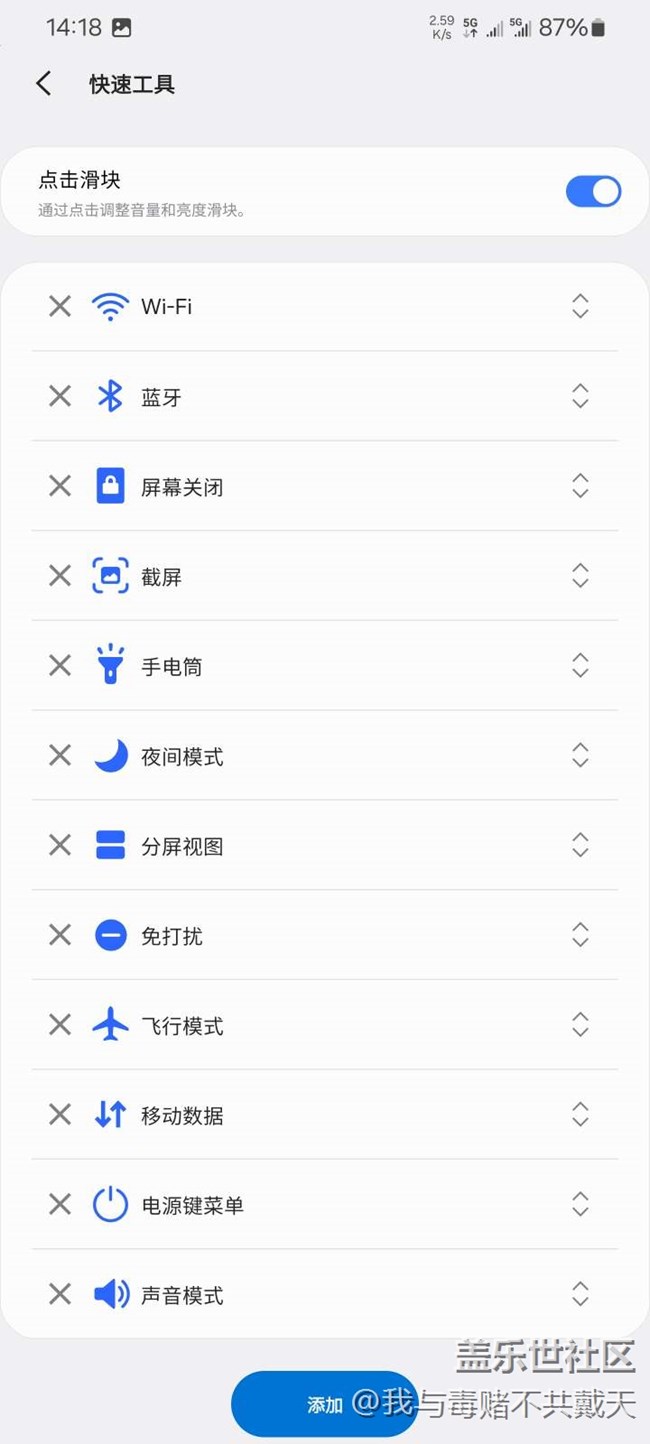Image resolution: width=650 pixels, height=1444 pixels.
Task: Remove 夜间模式 from the list
Action: tap(60, 756)
